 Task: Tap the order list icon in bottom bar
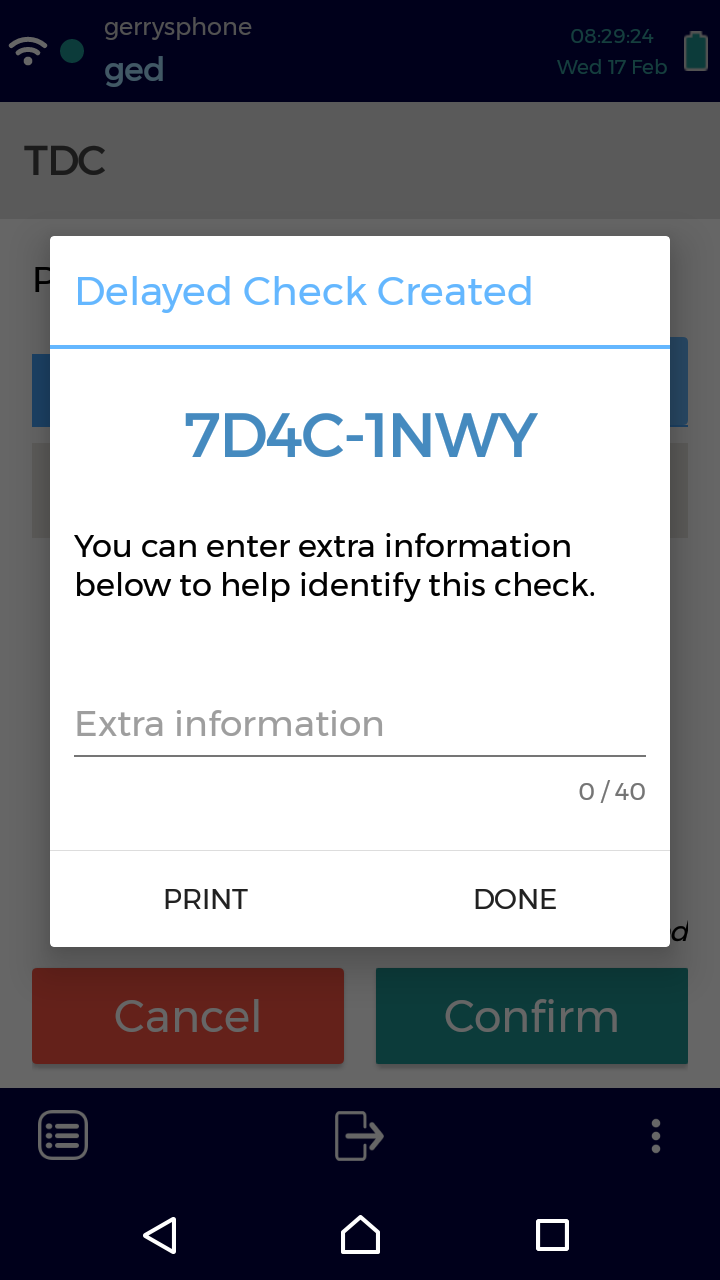(x=62, y=1135)
